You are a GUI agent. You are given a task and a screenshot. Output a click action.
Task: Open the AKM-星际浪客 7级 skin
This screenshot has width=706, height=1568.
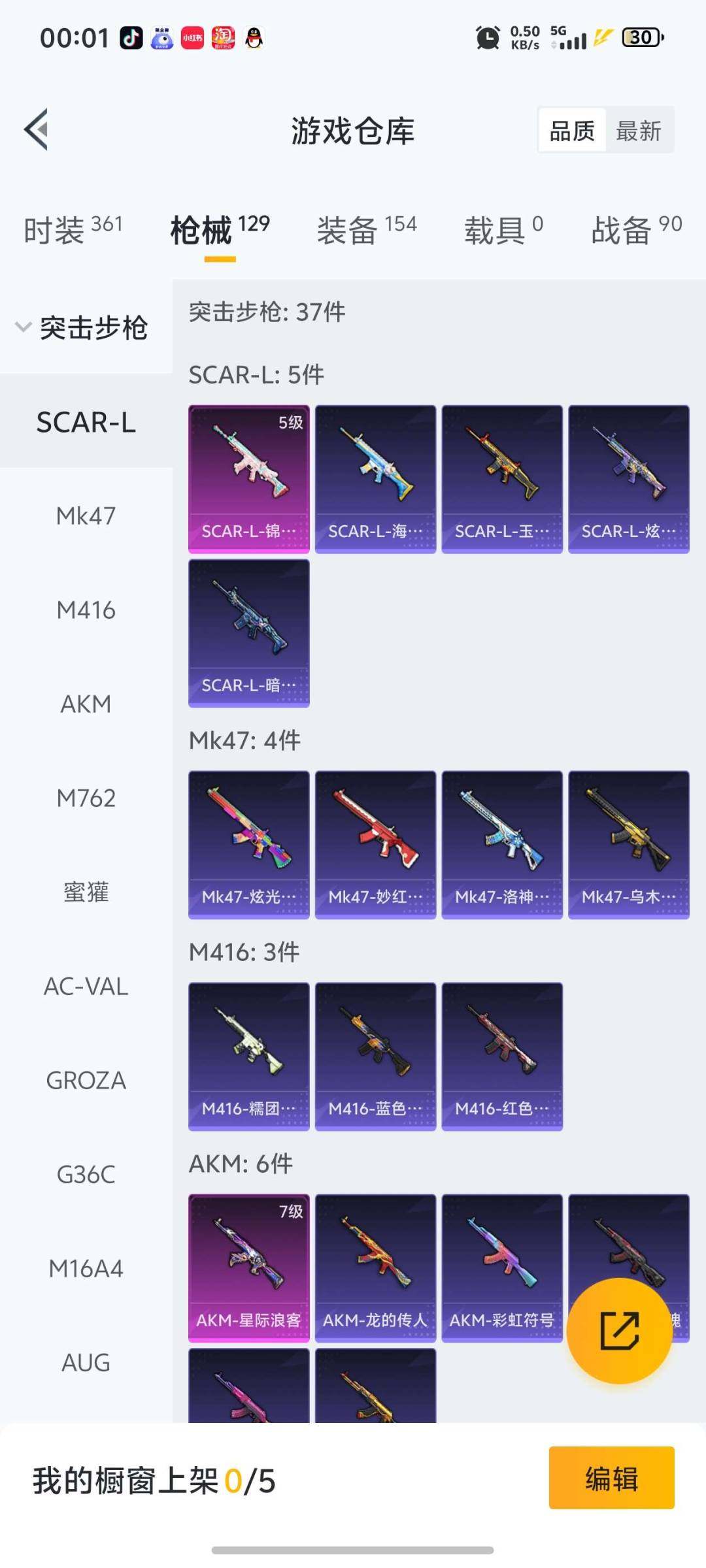[x=248, y=1268]
